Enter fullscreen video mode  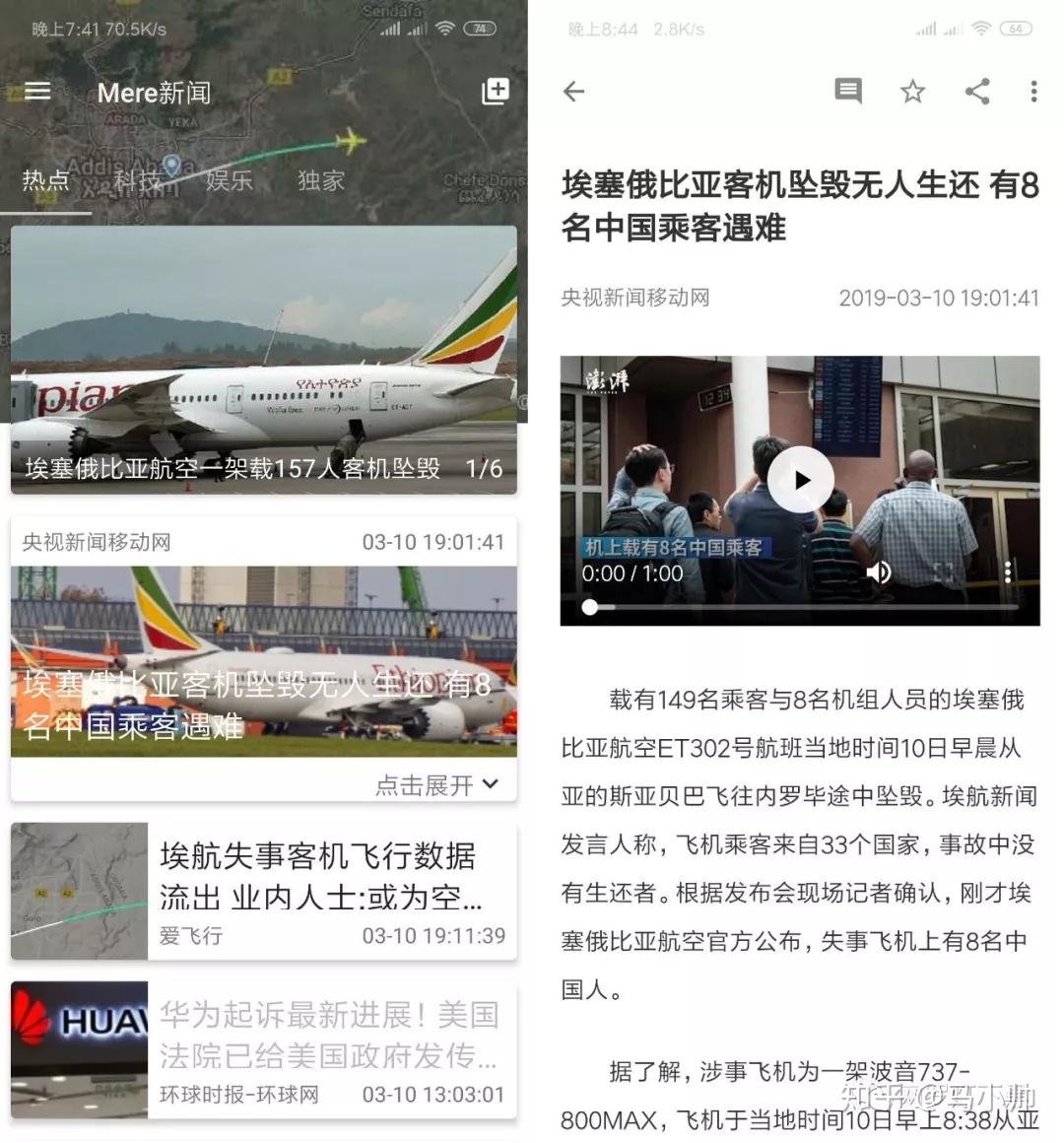click(943, 572)
